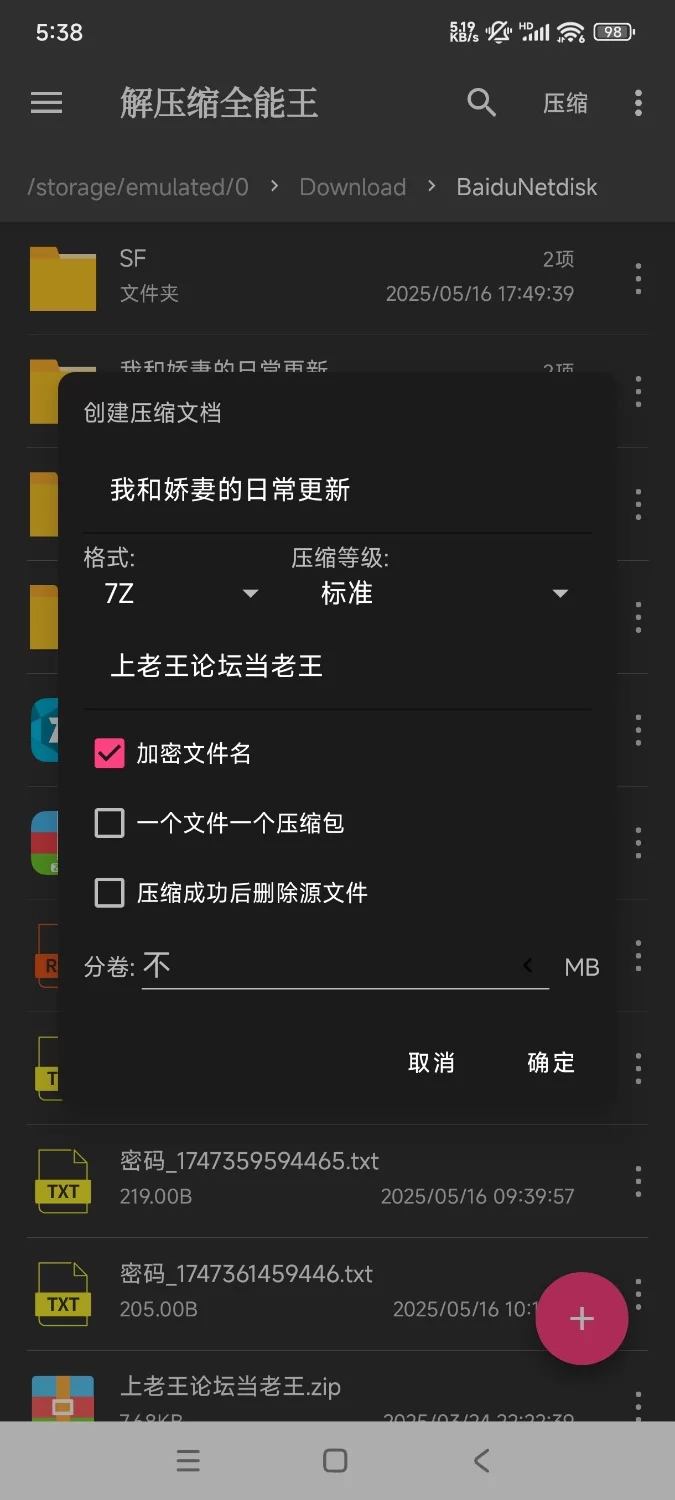Check 一个文件一个压缩包 option

tap(109, 823)
